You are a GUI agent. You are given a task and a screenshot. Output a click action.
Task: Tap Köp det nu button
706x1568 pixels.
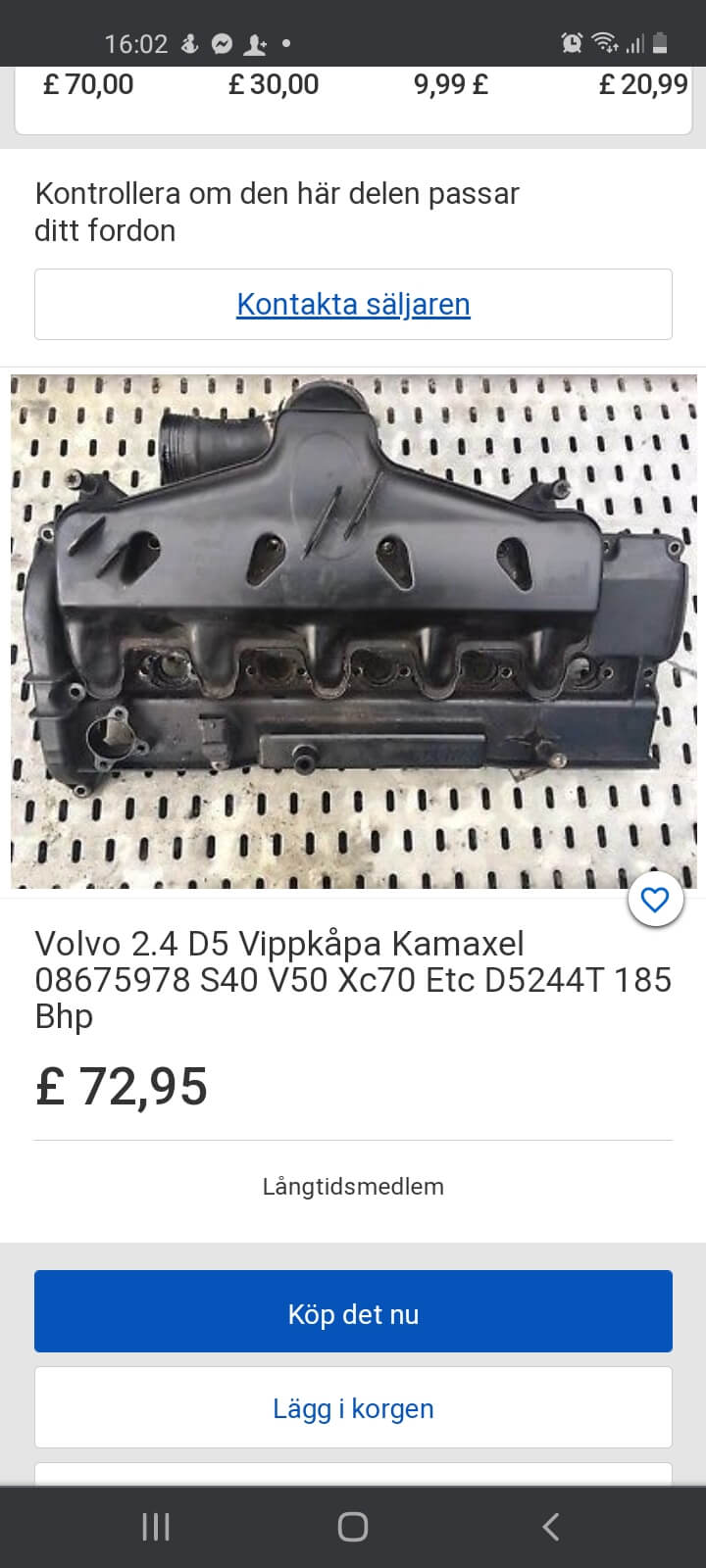coord(353,1313)
